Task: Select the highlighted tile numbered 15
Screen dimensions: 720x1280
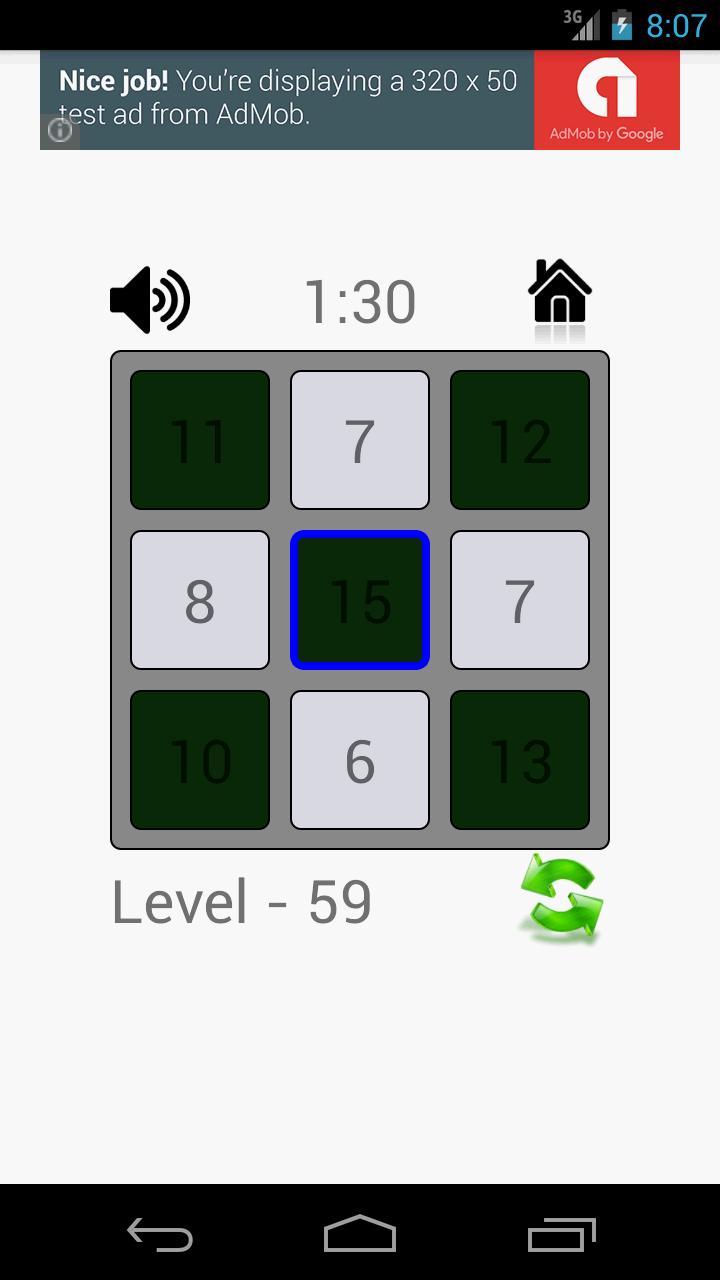Action: tap(359, 600)
